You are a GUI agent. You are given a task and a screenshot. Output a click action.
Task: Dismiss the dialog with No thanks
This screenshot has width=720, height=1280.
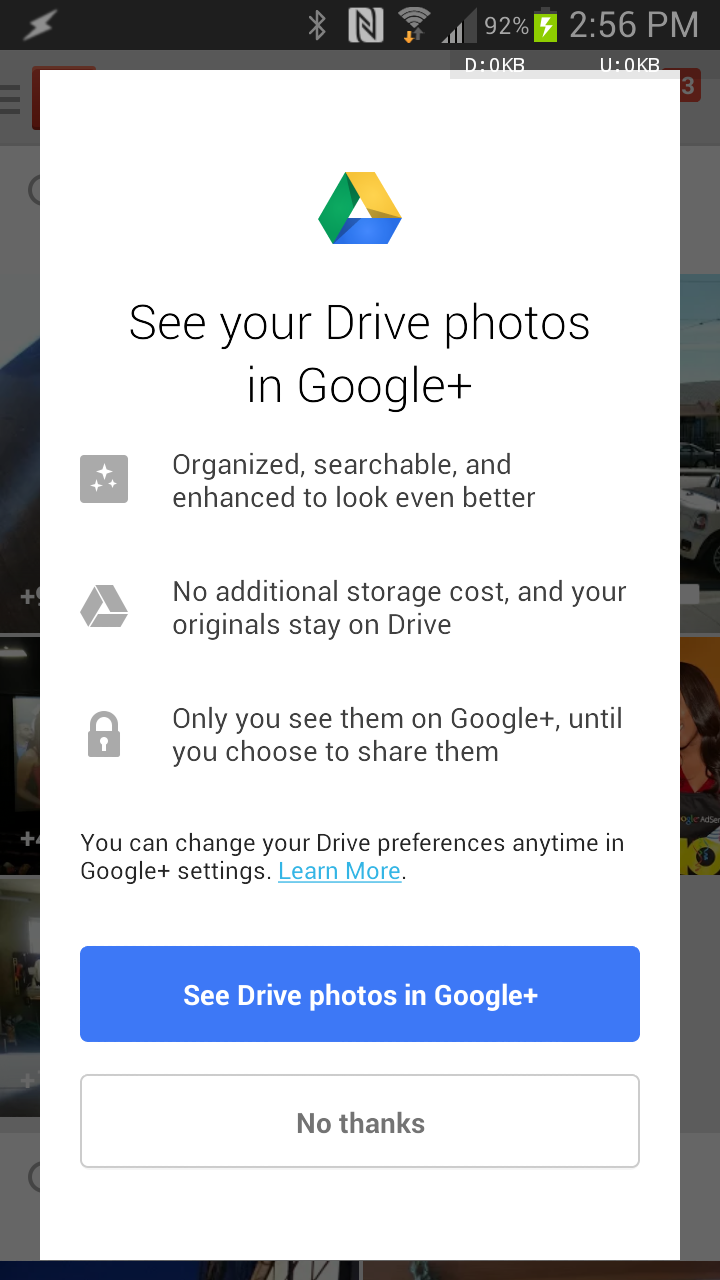pos(360,1121)
